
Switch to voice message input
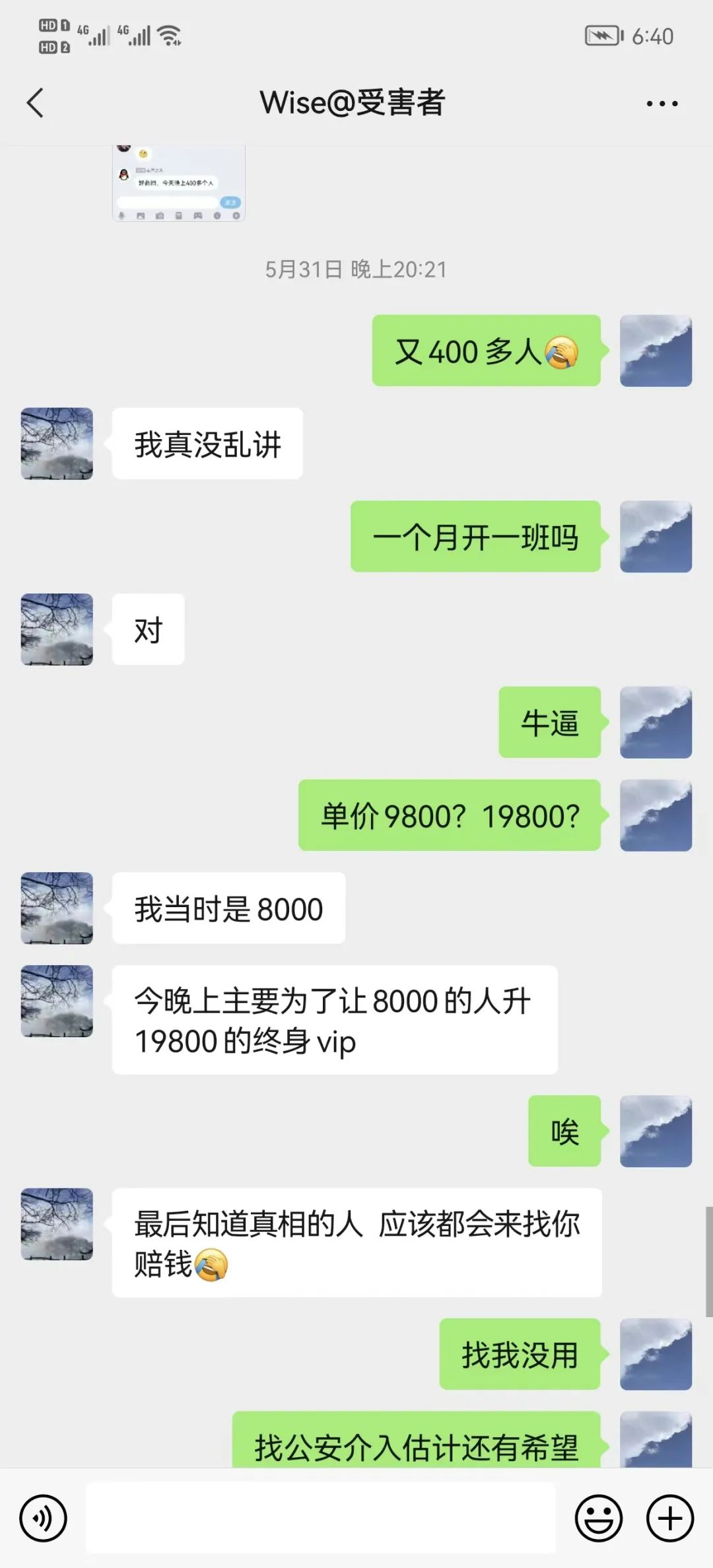[44, 1518]
